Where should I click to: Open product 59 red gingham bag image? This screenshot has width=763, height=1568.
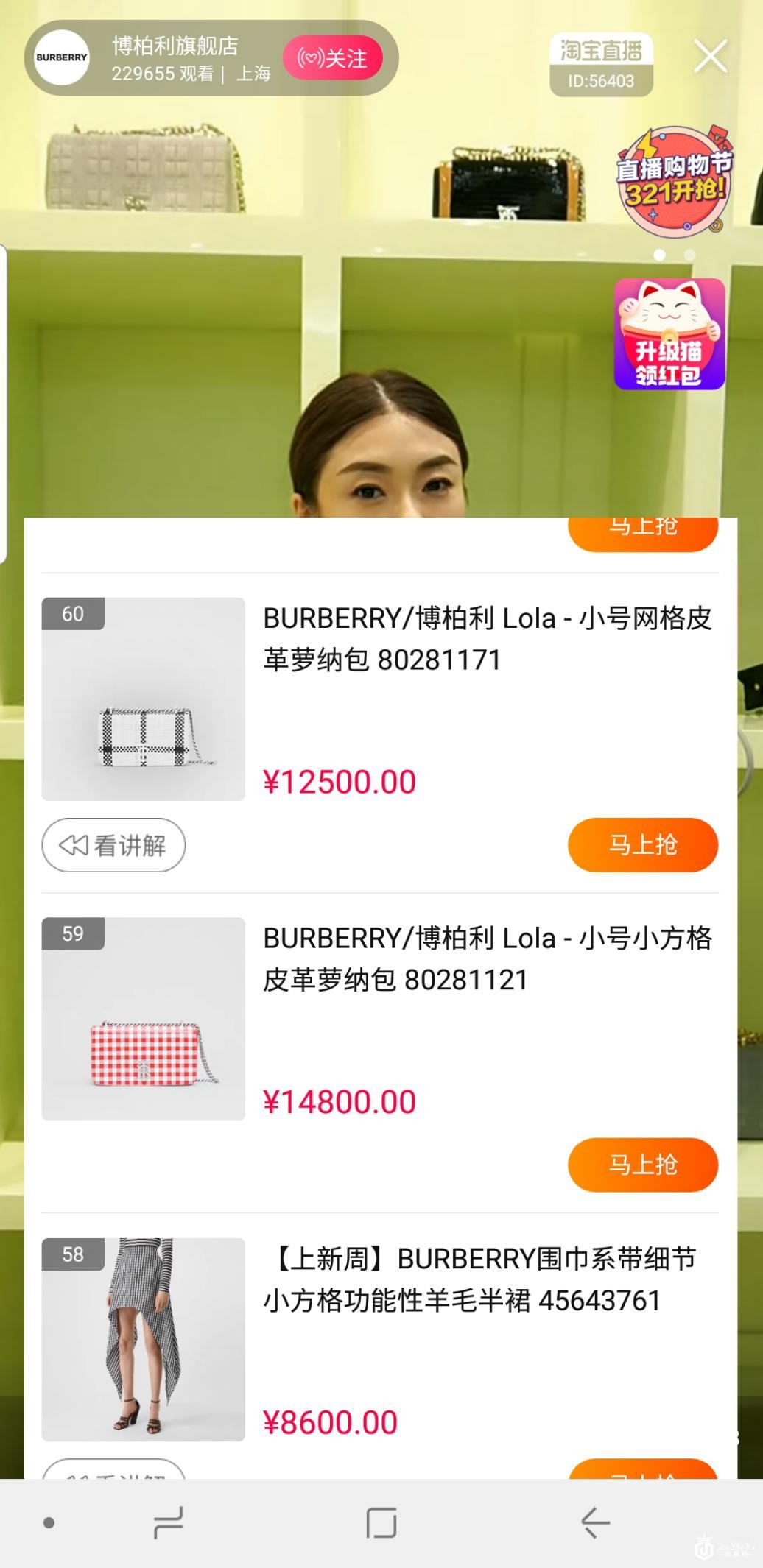(144, 1019)
